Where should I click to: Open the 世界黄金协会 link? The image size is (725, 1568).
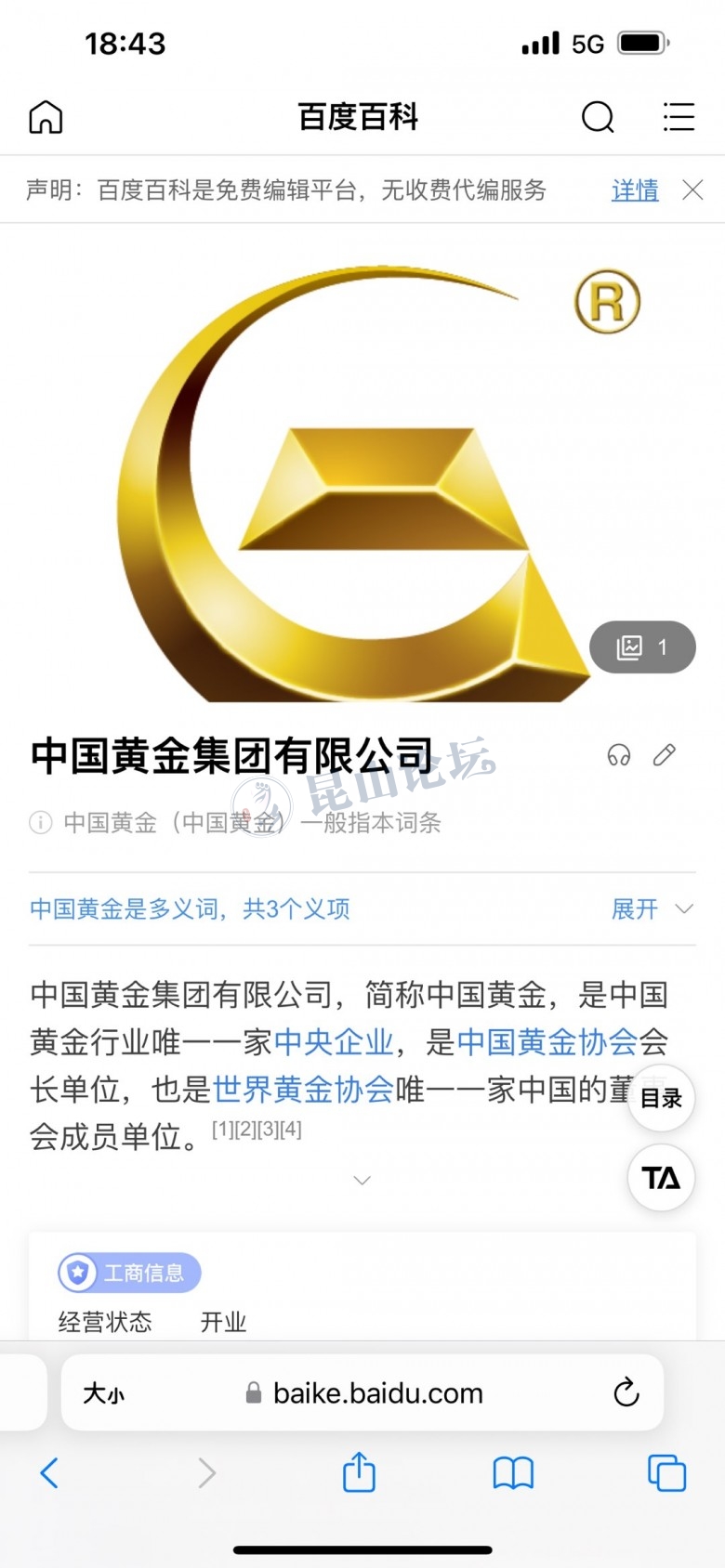[303, 1090]
